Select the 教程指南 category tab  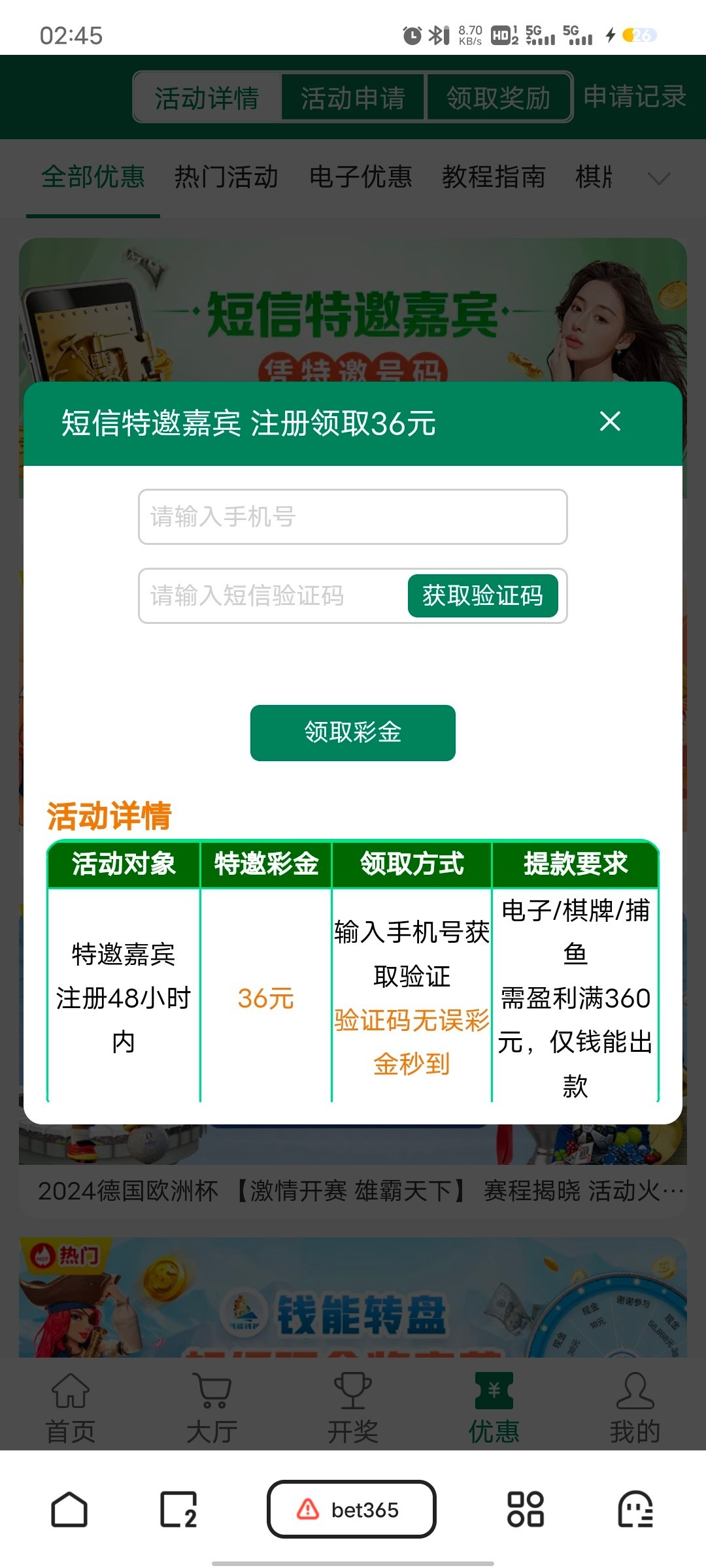pos(494,177)
